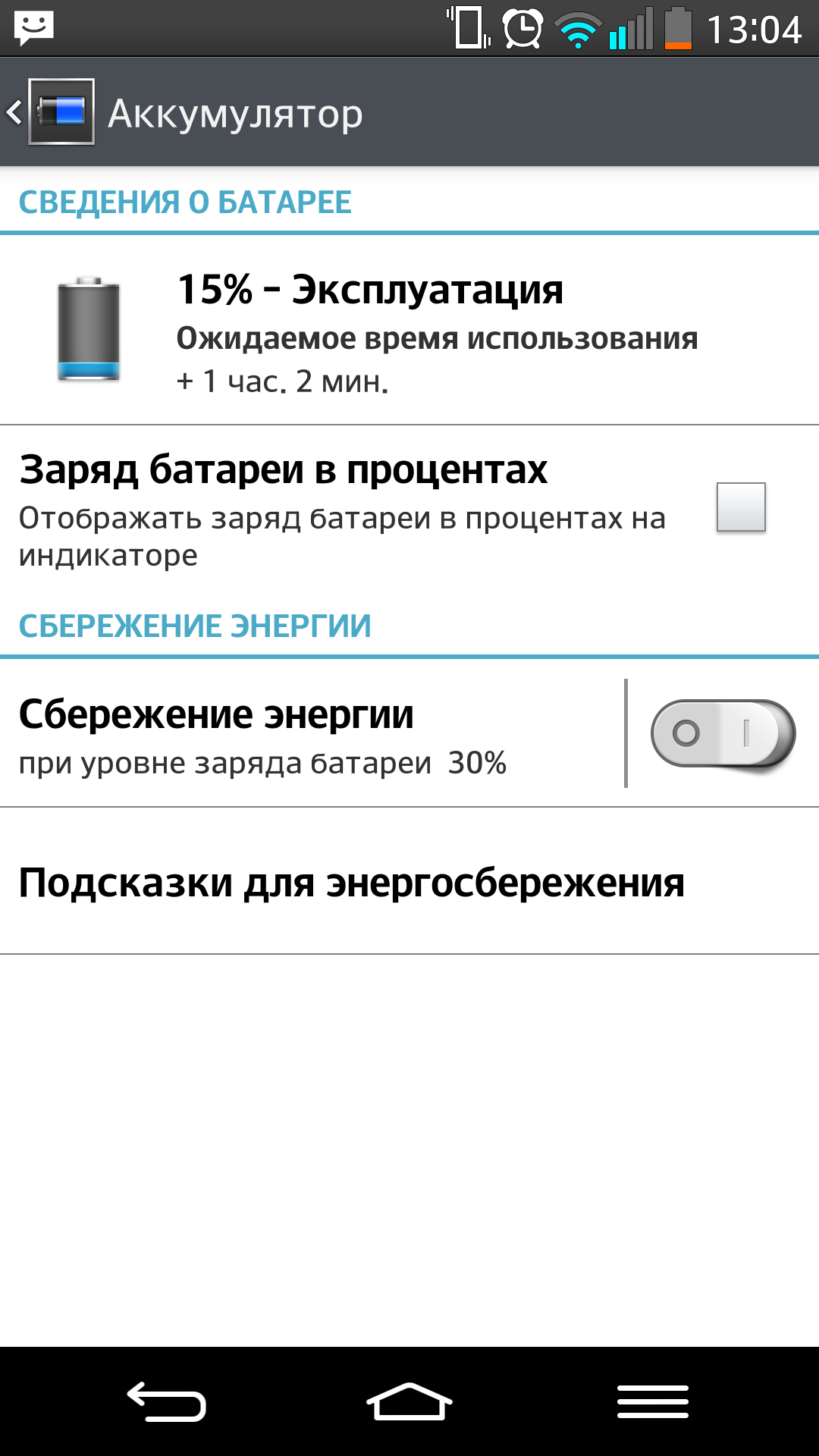Open the system menu button

(653, 1401)
